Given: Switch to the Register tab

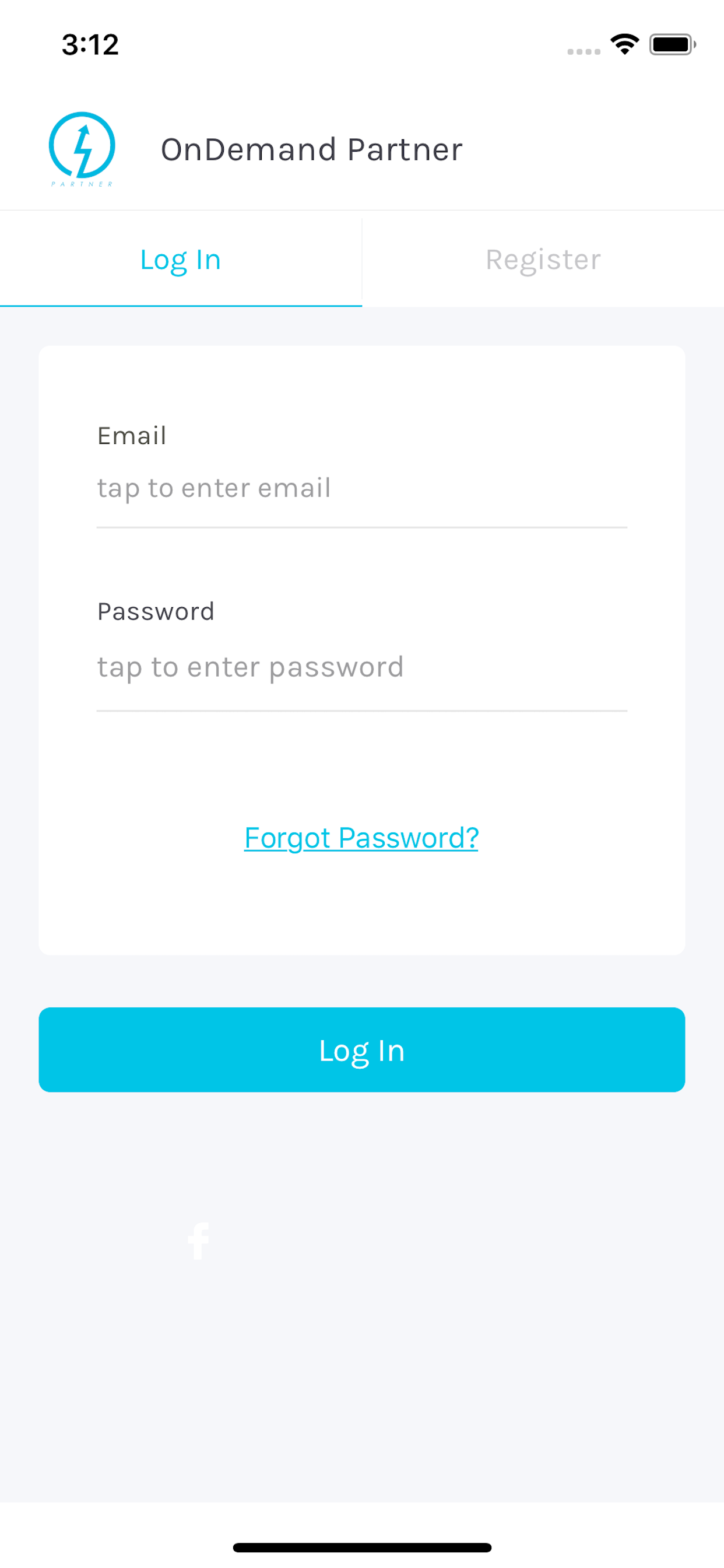Looking at the screenshot, I should 542,258.
